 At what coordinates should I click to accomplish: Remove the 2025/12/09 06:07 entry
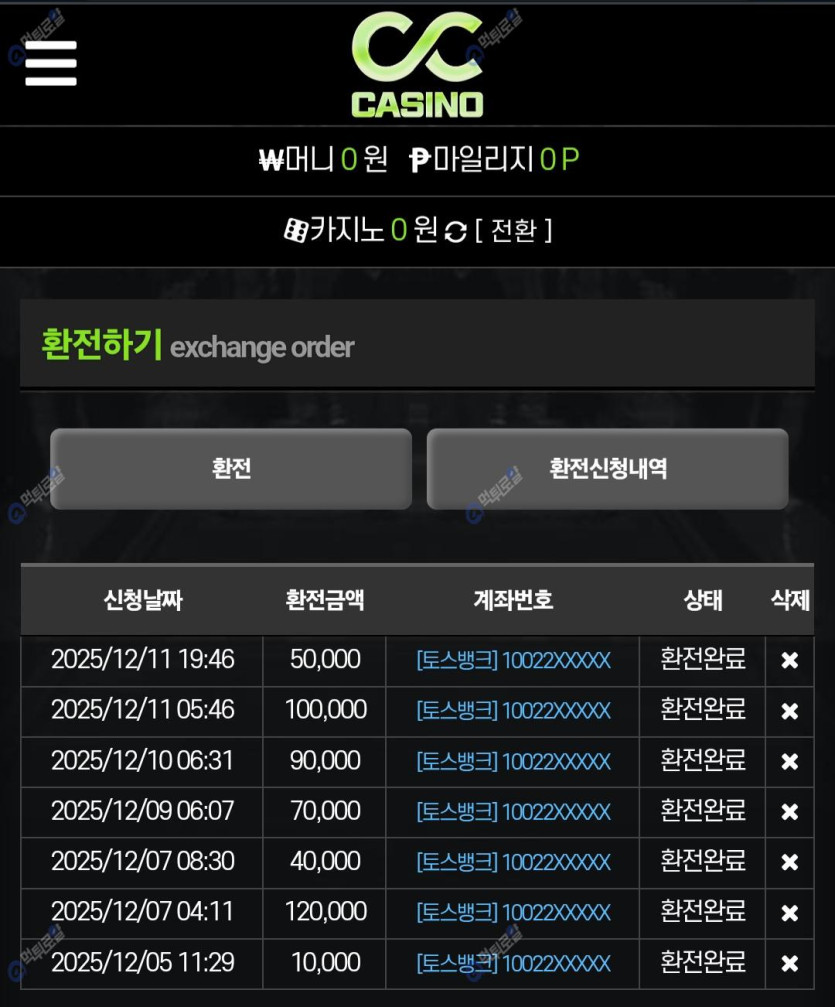point(789,812)
